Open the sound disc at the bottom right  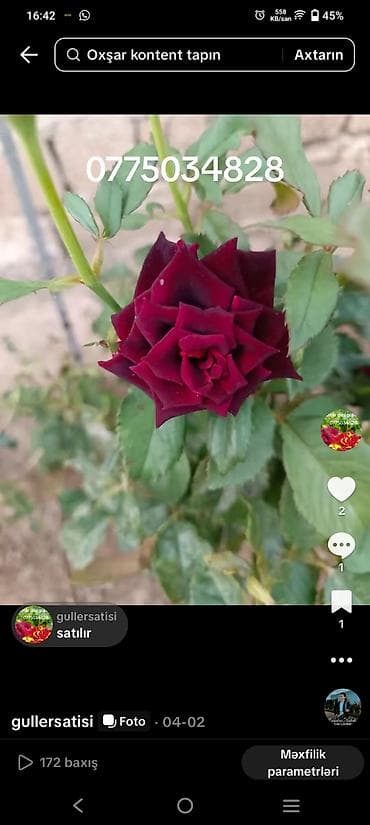343,707
